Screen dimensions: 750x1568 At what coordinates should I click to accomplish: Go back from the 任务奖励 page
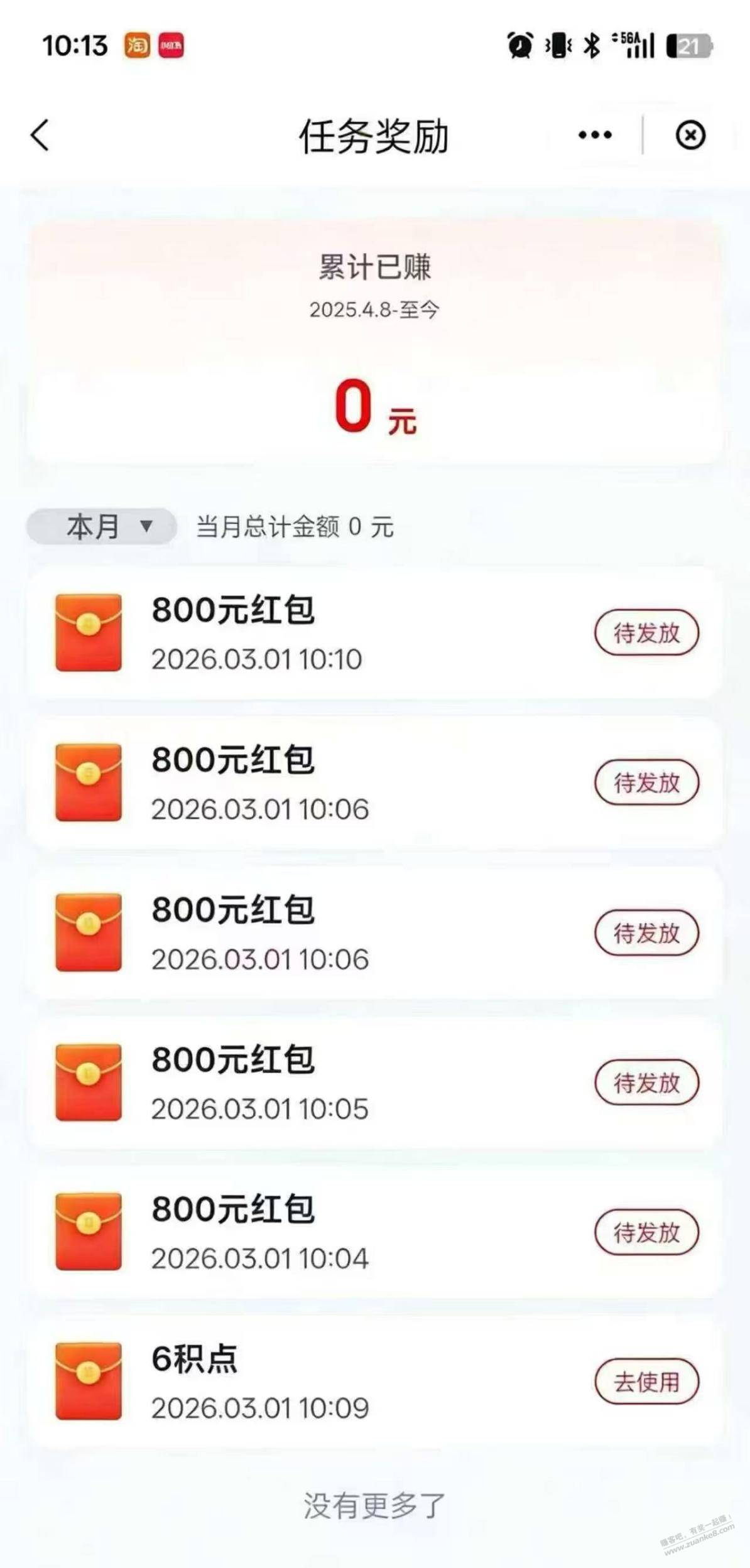click(x=40, y=135)
